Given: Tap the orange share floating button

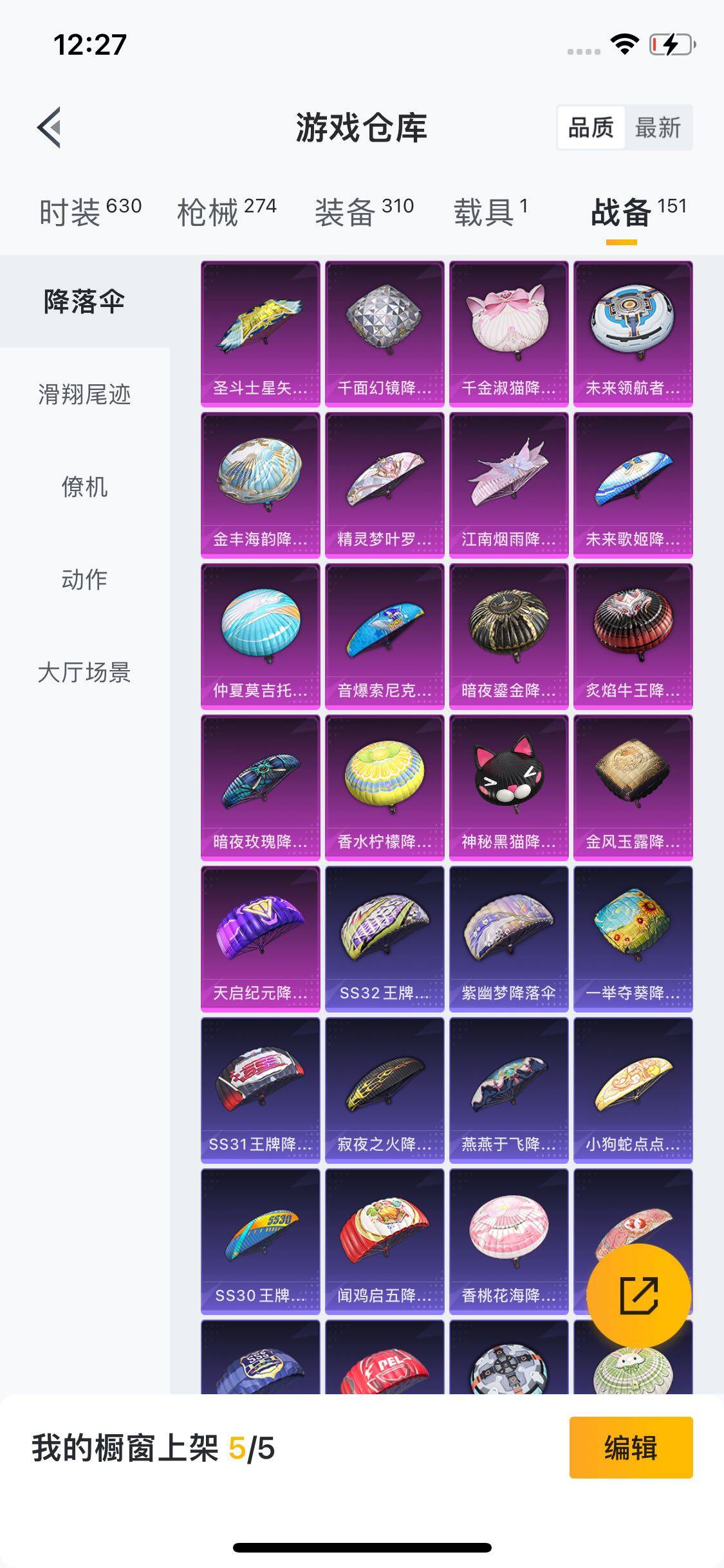Looking at the screenshot, I should 639,1295.
